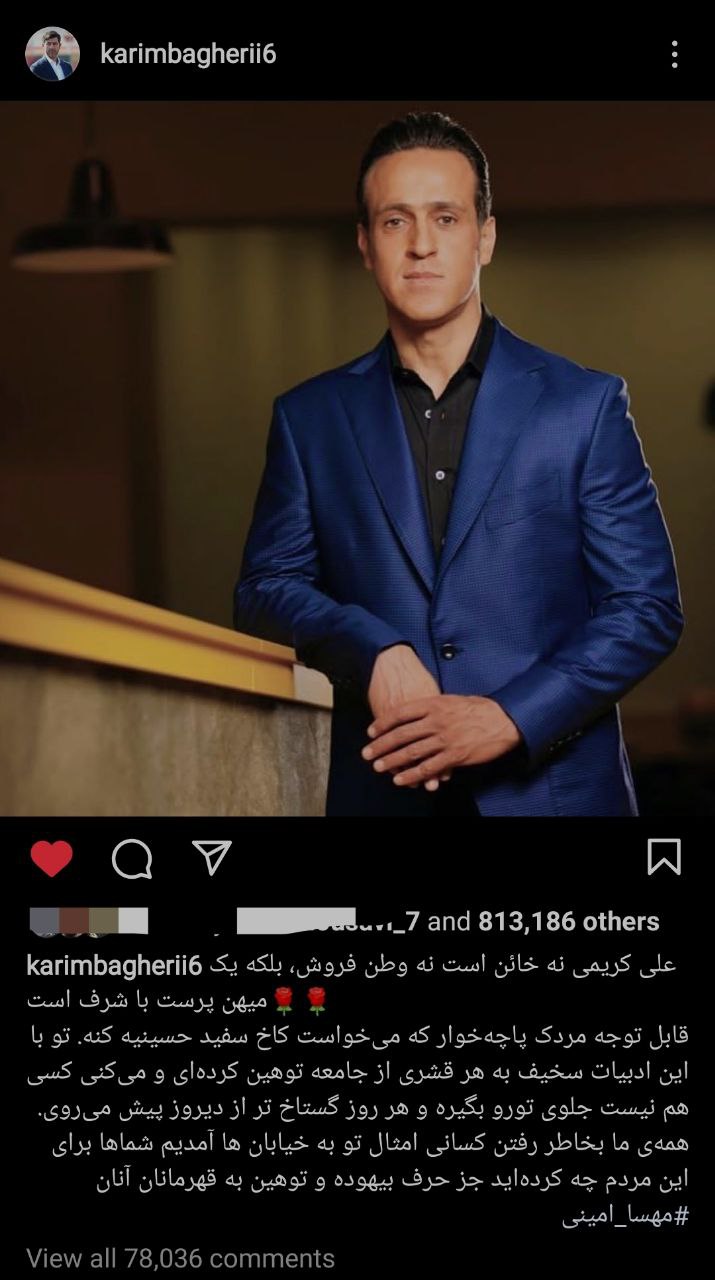
Task: Save post with bookmark icon
Action: [x=664, y=858]
